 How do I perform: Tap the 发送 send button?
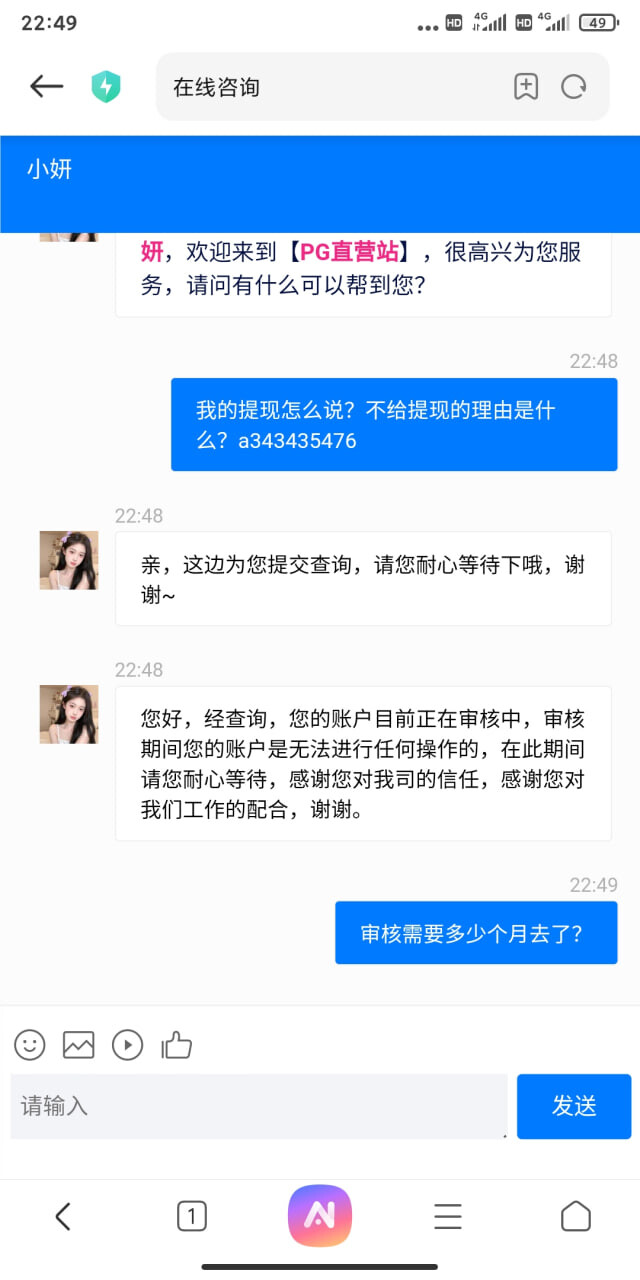coord(574,1106)
